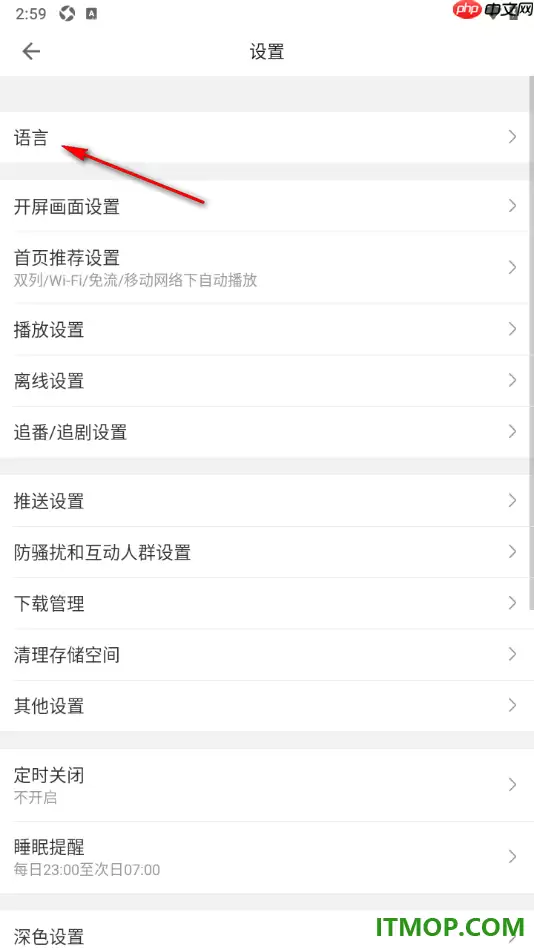Open 开屏画面设置
534x950 pixels.
point(264,206)
